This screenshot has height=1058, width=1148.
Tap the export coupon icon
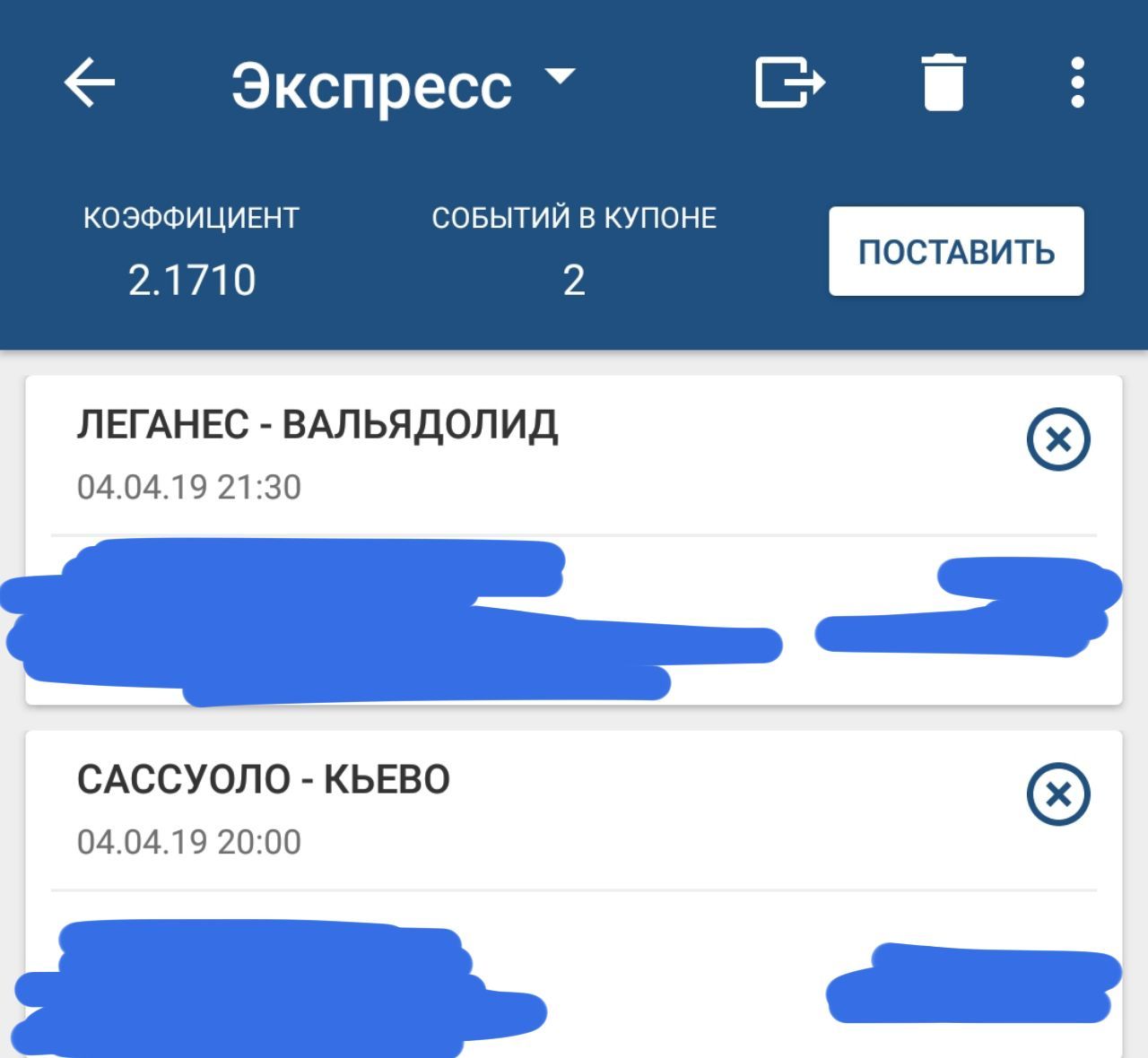788,83
